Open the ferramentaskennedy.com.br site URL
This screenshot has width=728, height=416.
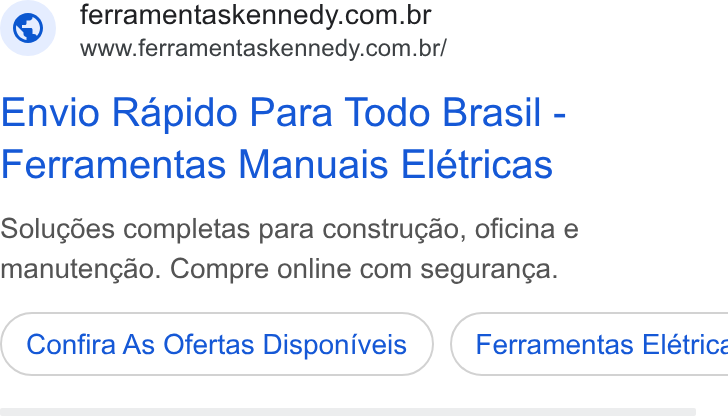coord(263,48)
